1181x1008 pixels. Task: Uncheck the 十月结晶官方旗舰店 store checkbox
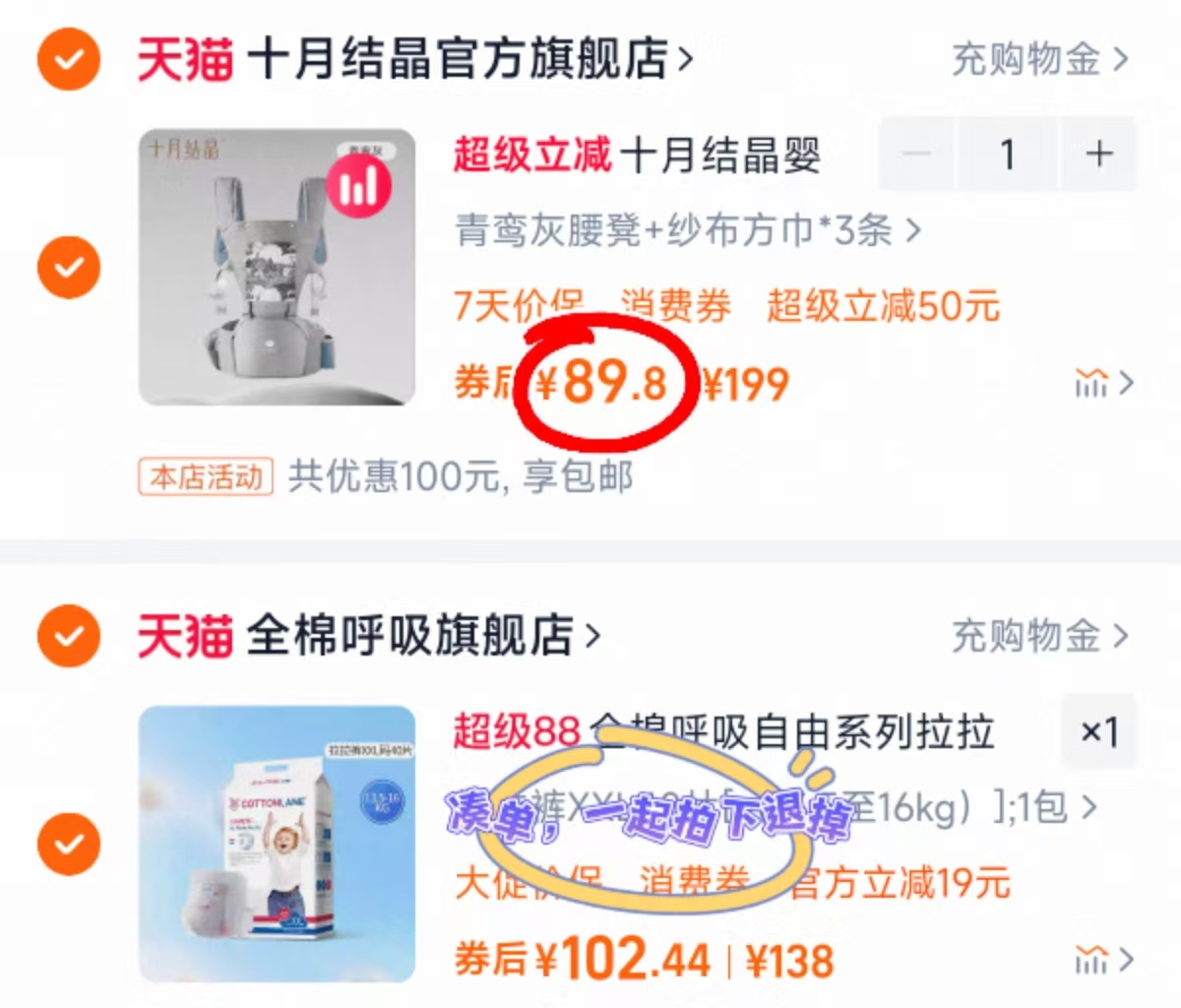[68, 59]
